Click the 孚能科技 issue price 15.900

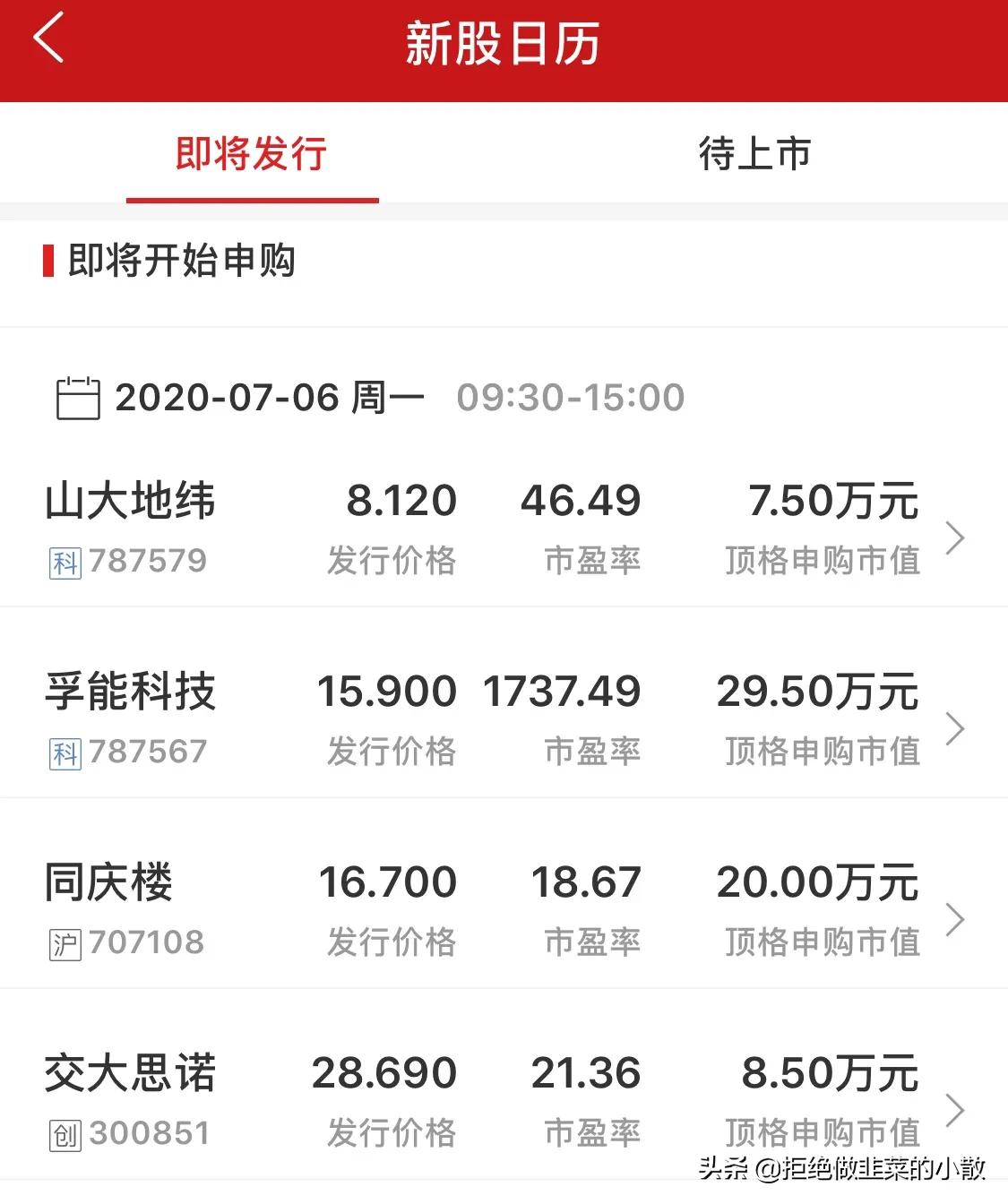[x=389, y=690]
